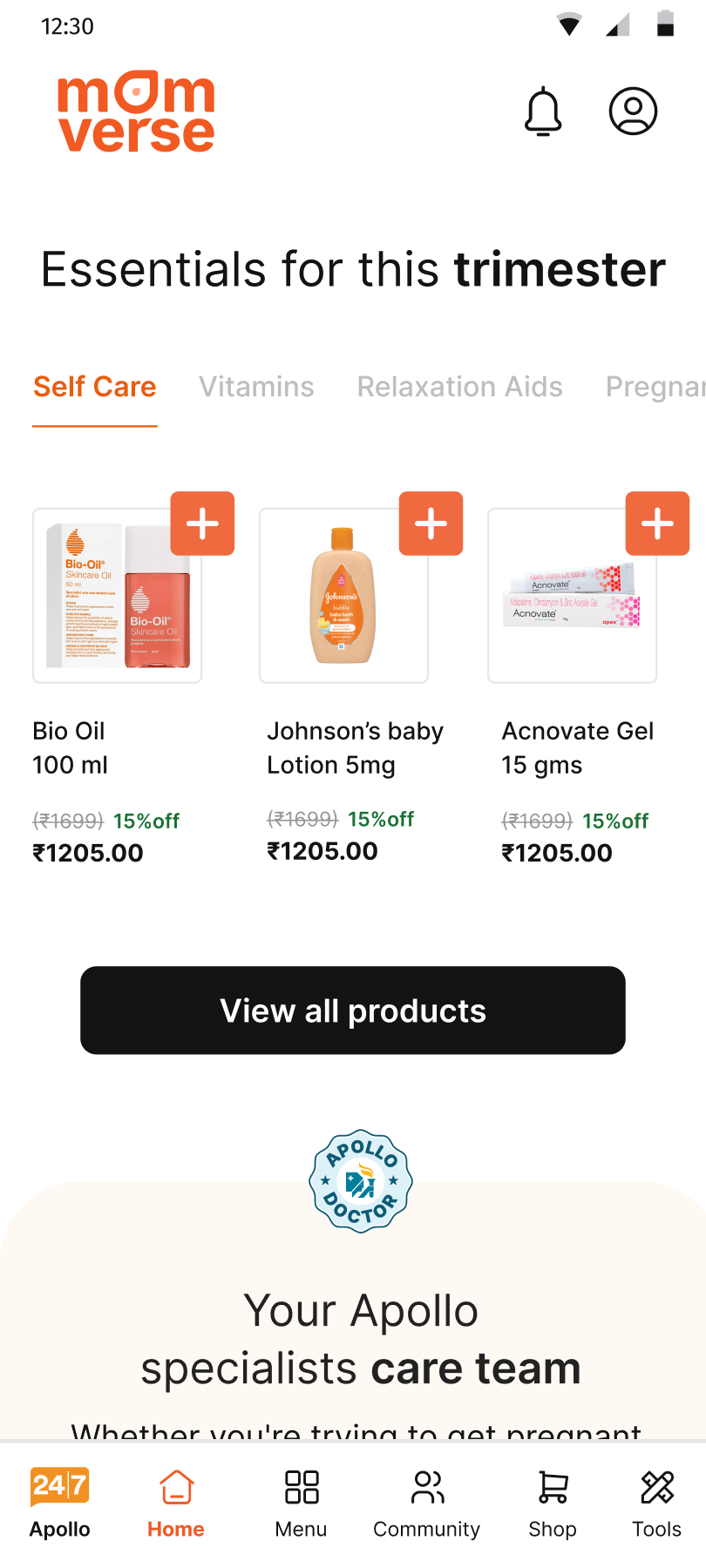Select the Self Care tab
The image size is (706, 1568).
click(95, 387)
